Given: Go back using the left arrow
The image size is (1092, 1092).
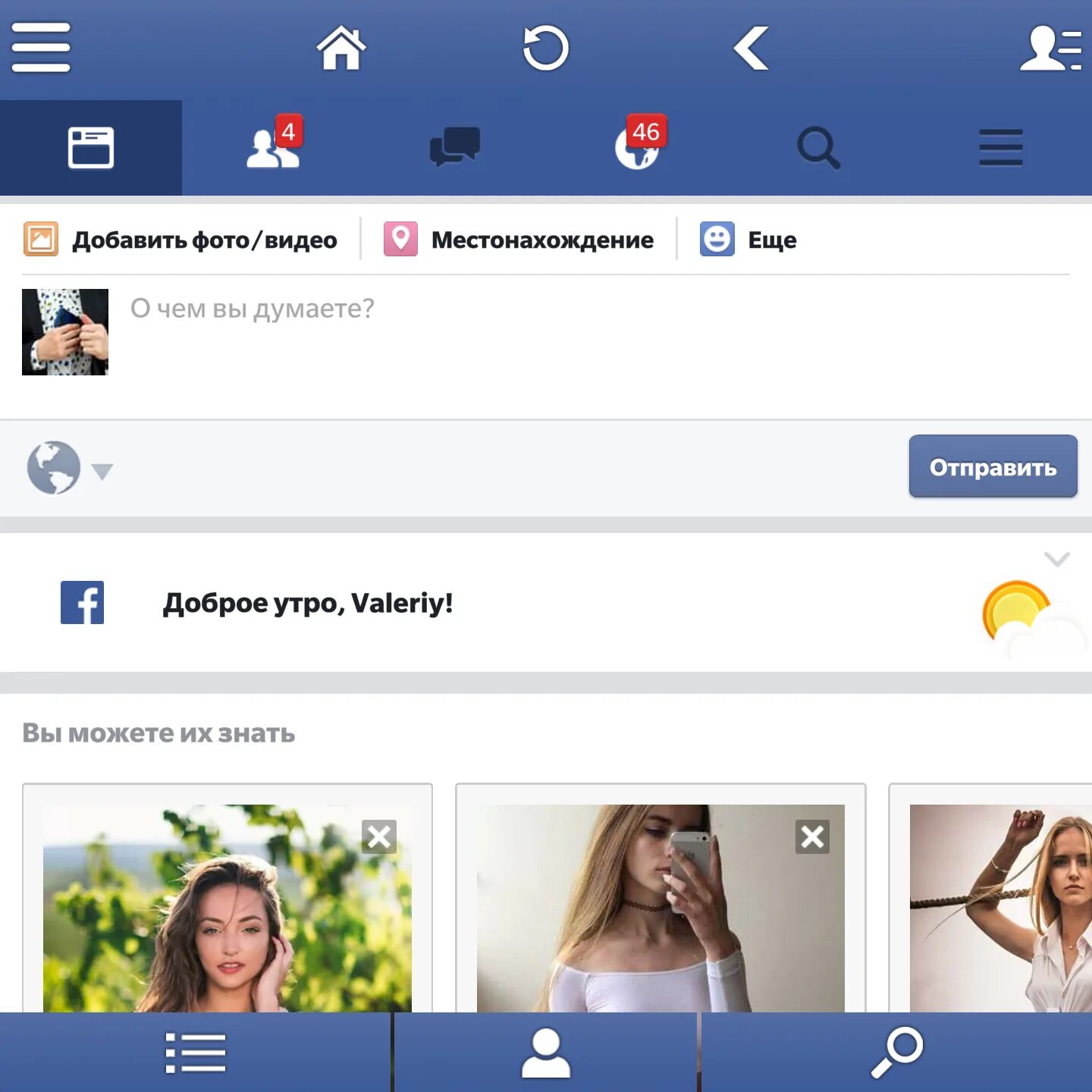Looking at the screenshot, I should 752,48.
